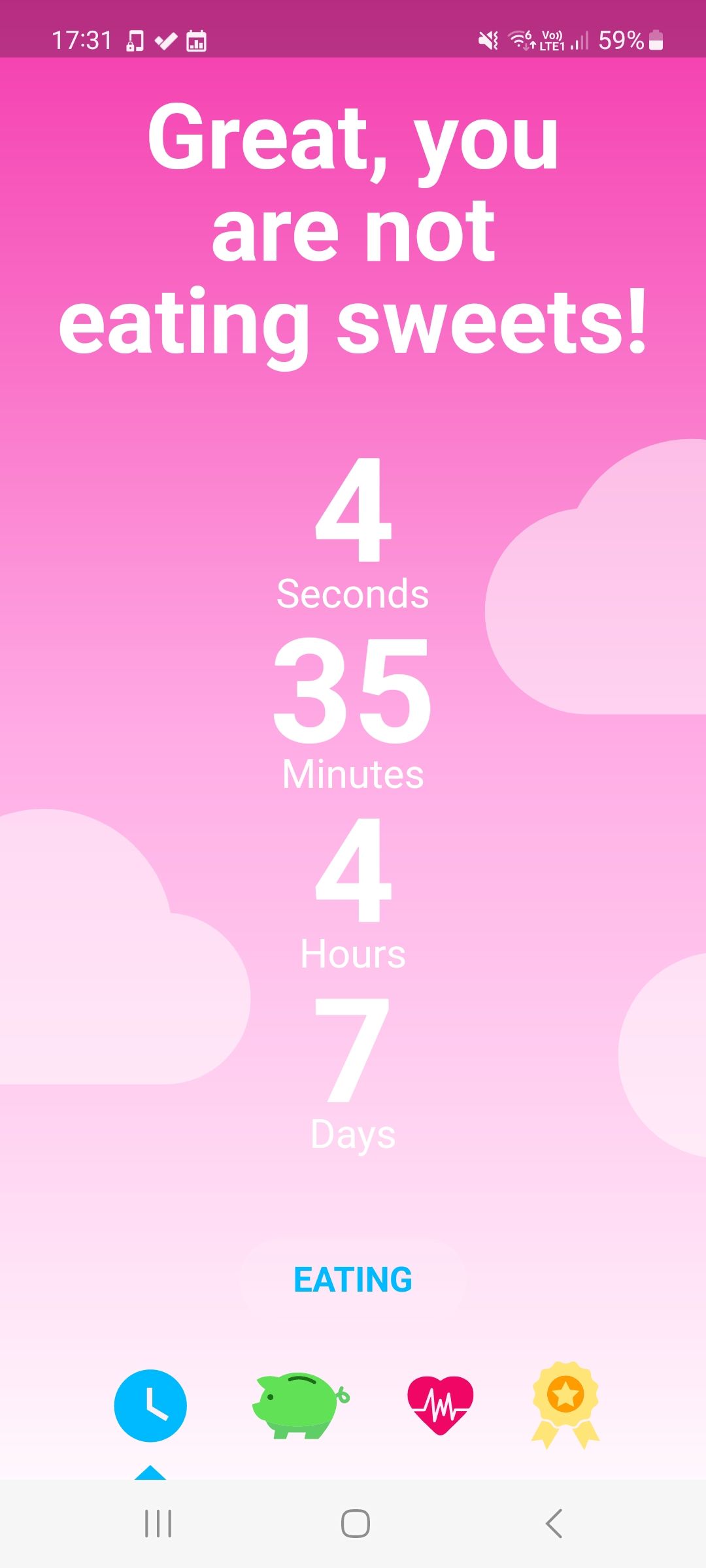Tap the EATING button
706x1568 pixels.
(353, 1279)
